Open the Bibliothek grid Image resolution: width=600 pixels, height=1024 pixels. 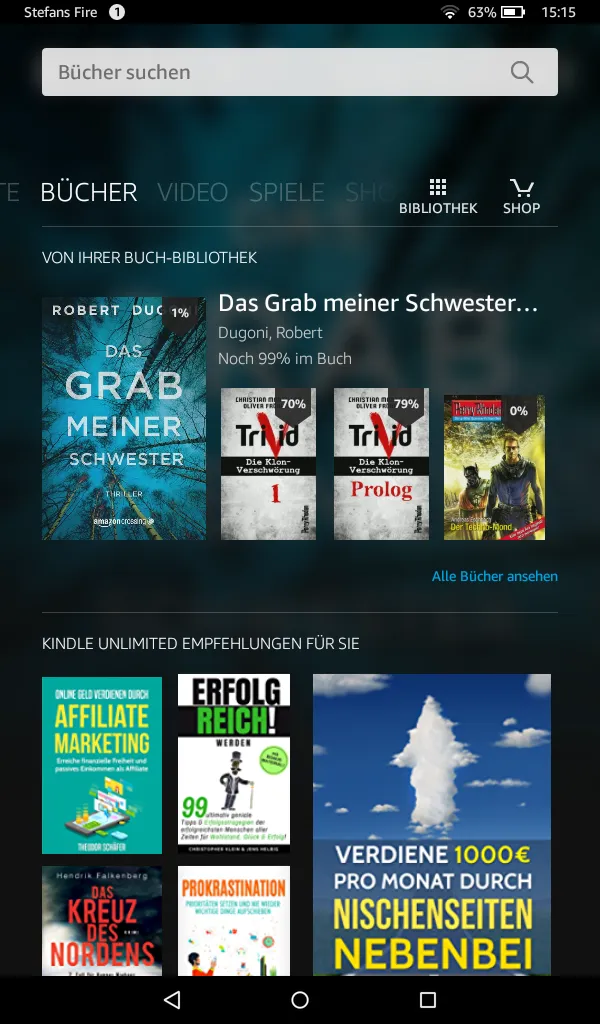point(438,196)
